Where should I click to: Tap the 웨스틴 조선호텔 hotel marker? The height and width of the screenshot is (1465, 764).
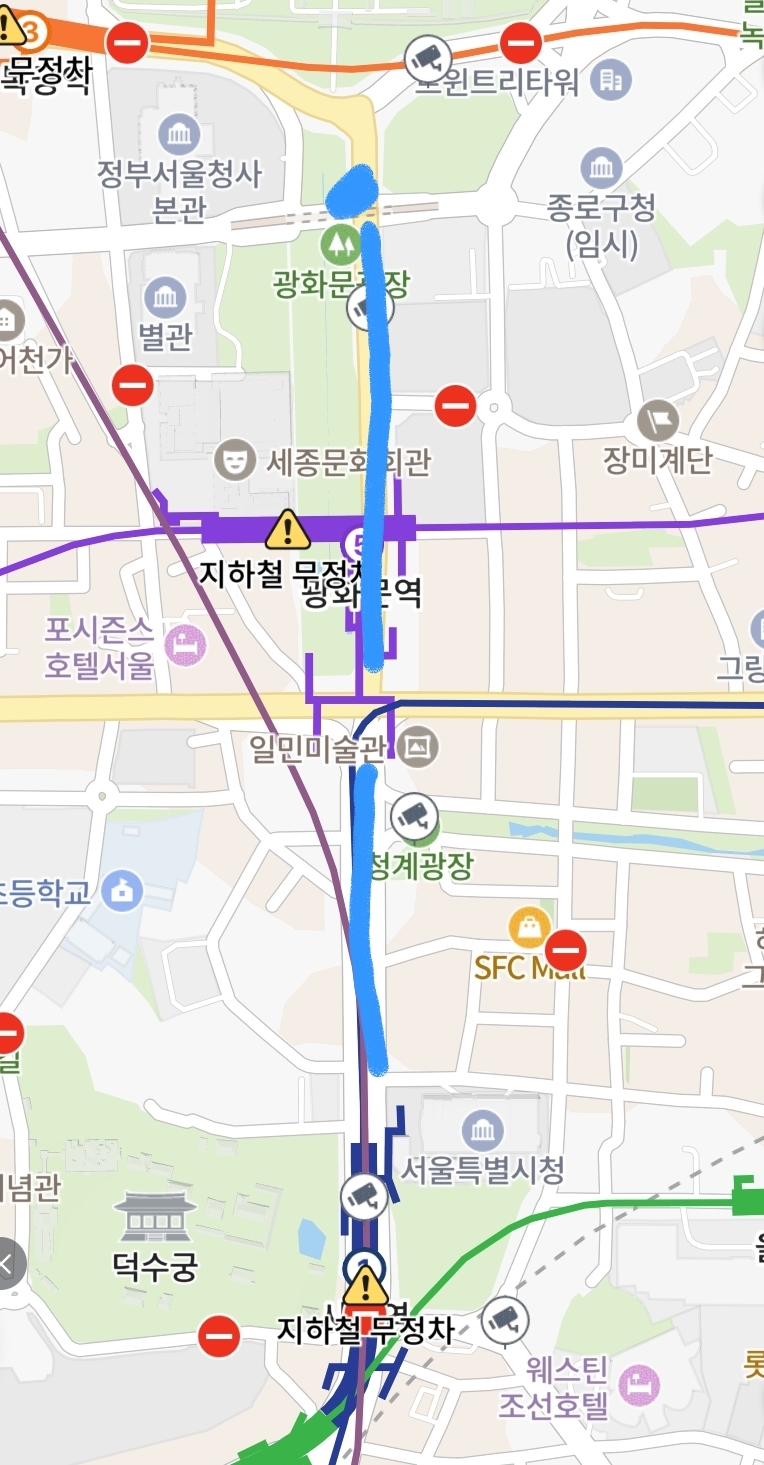639,1384
